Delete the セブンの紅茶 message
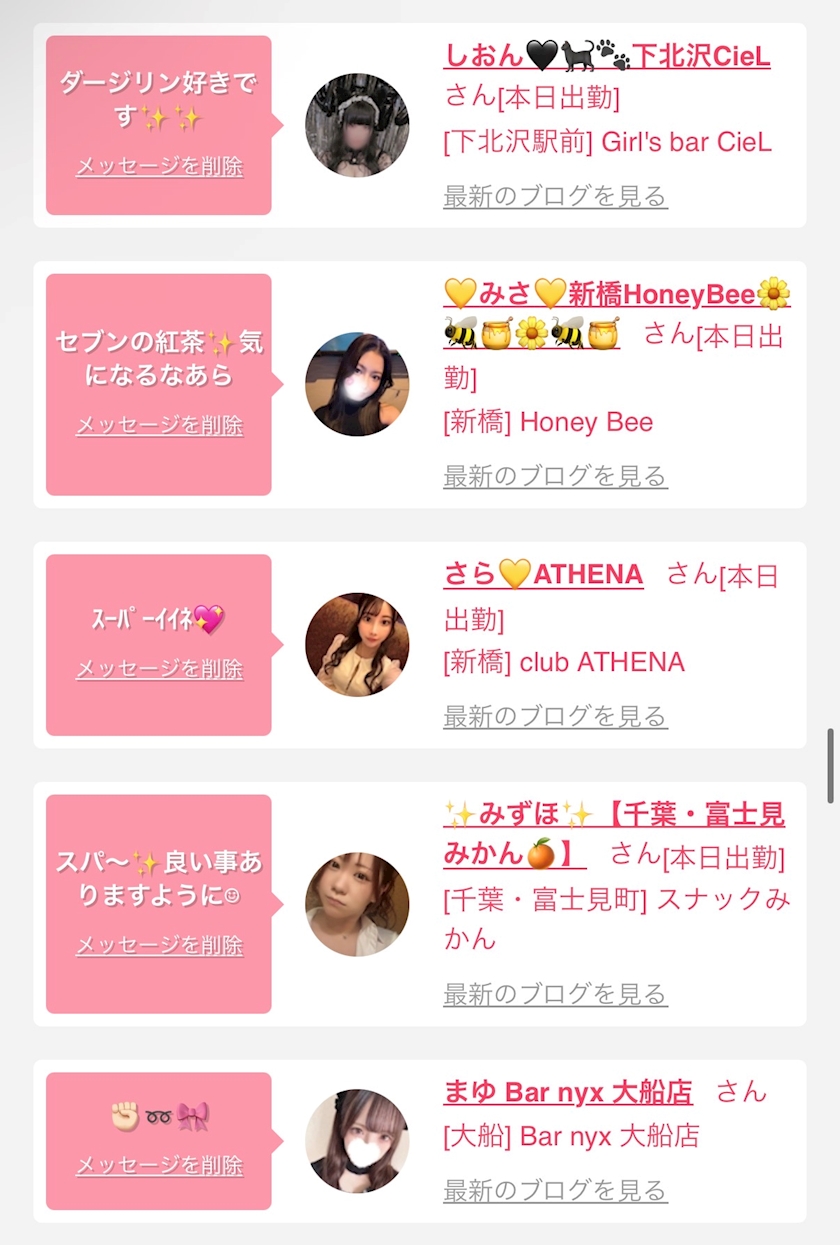This screenshot has width=840, height=1245. (159, 425)
